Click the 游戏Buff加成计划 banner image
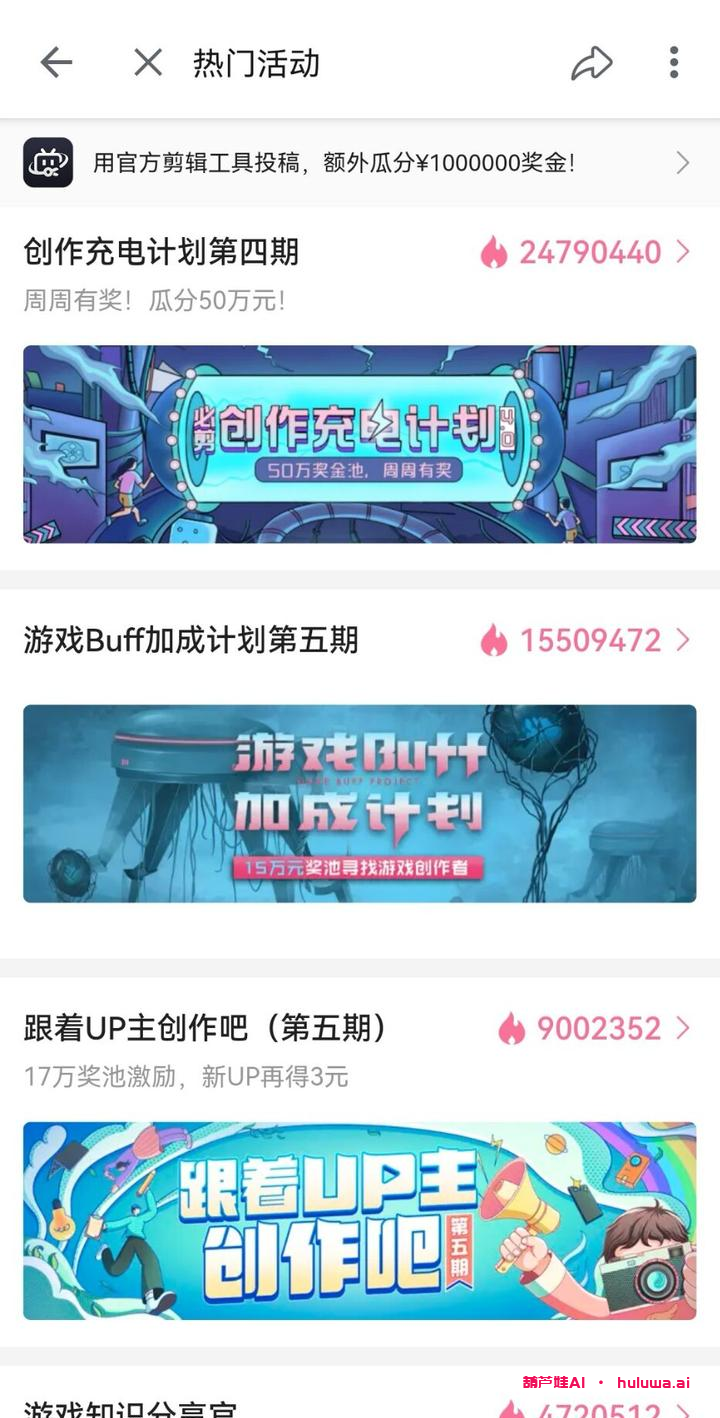 [x=358, y=804]
